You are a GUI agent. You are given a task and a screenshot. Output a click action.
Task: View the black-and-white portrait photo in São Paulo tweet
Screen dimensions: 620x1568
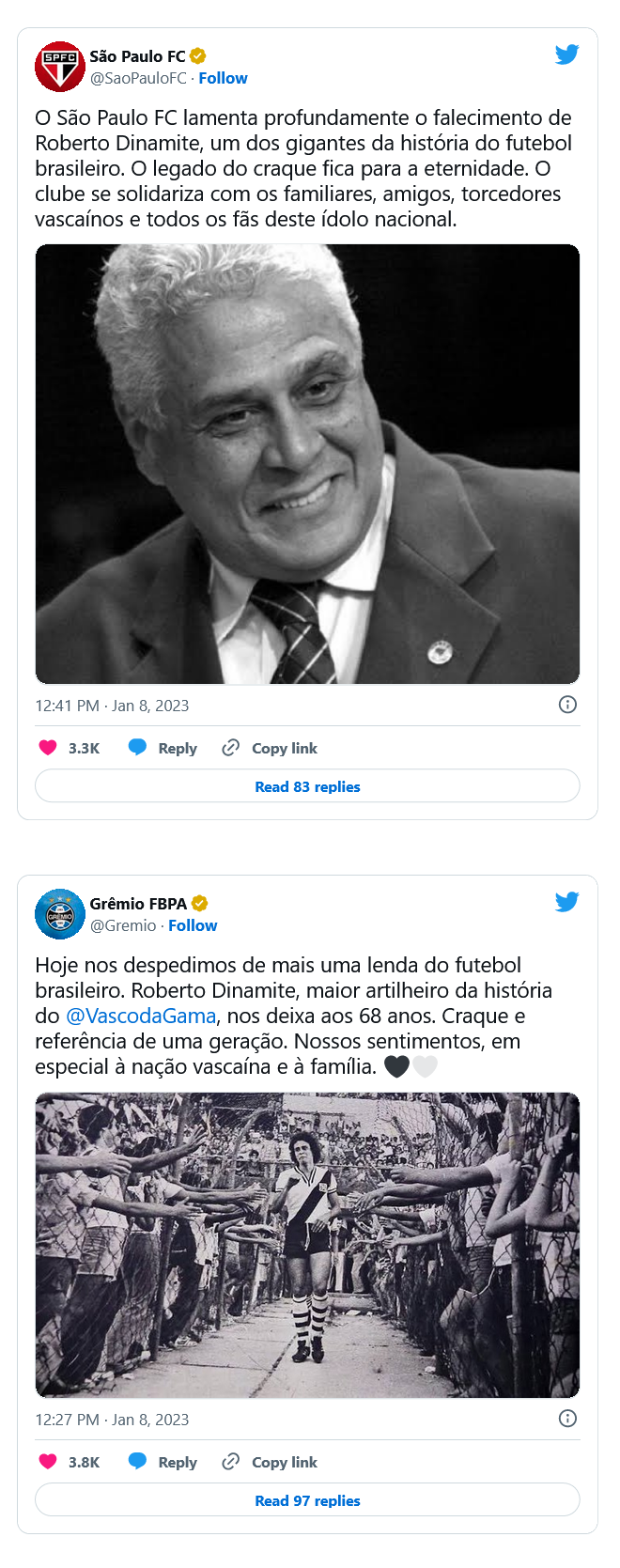pos(307,464)
